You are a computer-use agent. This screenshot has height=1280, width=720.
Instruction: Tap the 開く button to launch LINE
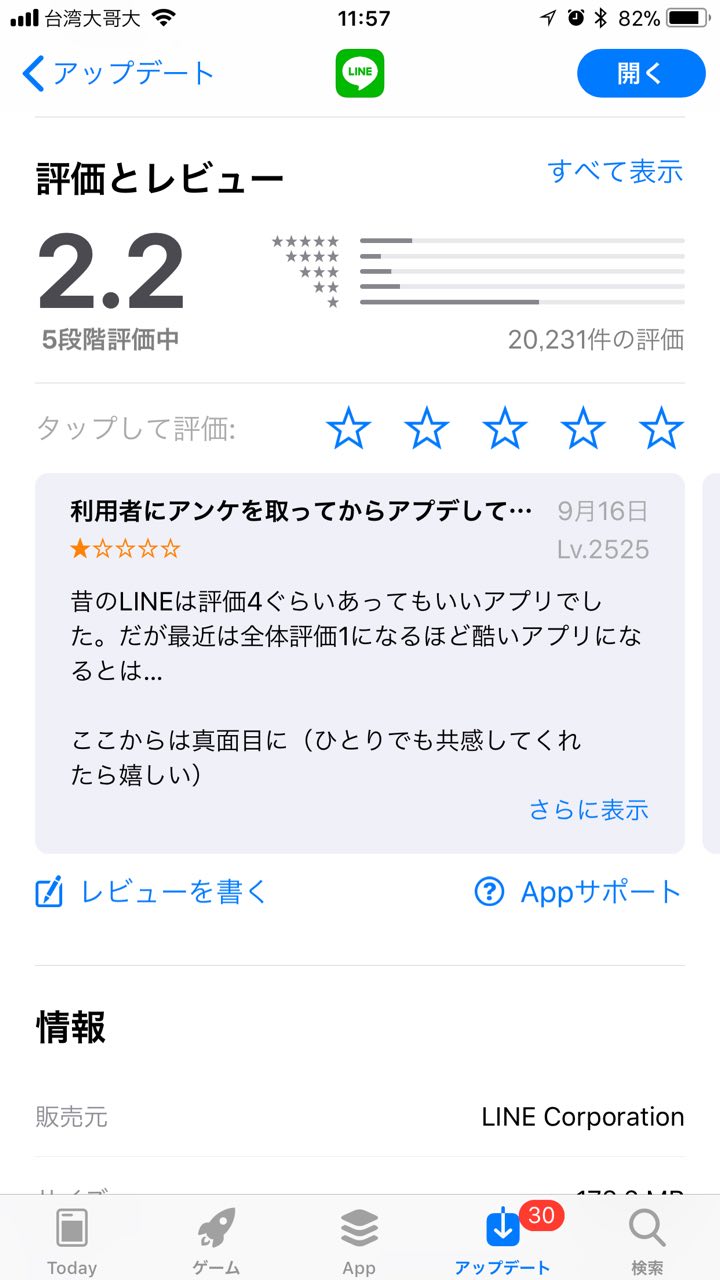pos(640,73)
